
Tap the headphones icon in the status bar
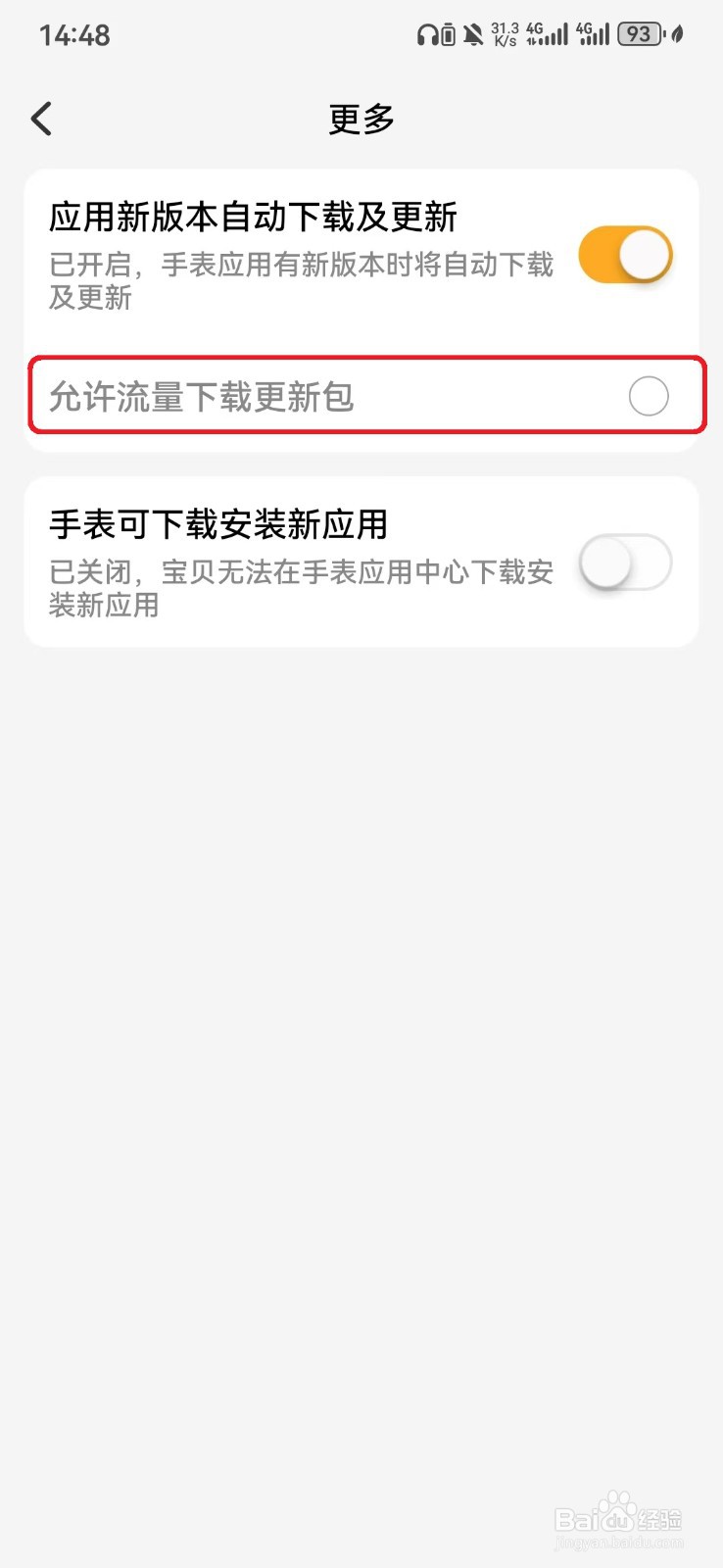click(425, 33)
